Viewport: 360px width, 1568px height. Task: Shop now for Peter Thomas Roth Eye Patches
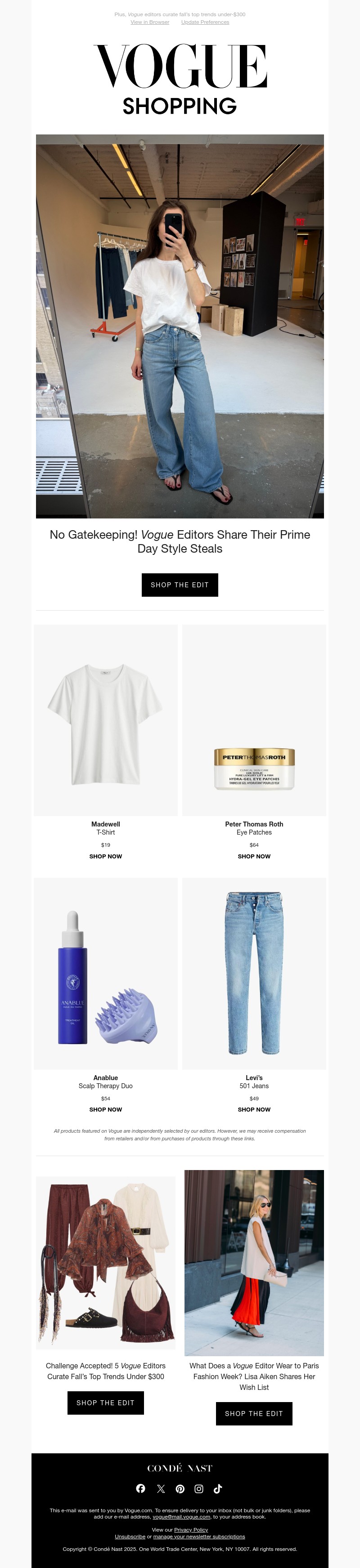[x=254, y=857]
